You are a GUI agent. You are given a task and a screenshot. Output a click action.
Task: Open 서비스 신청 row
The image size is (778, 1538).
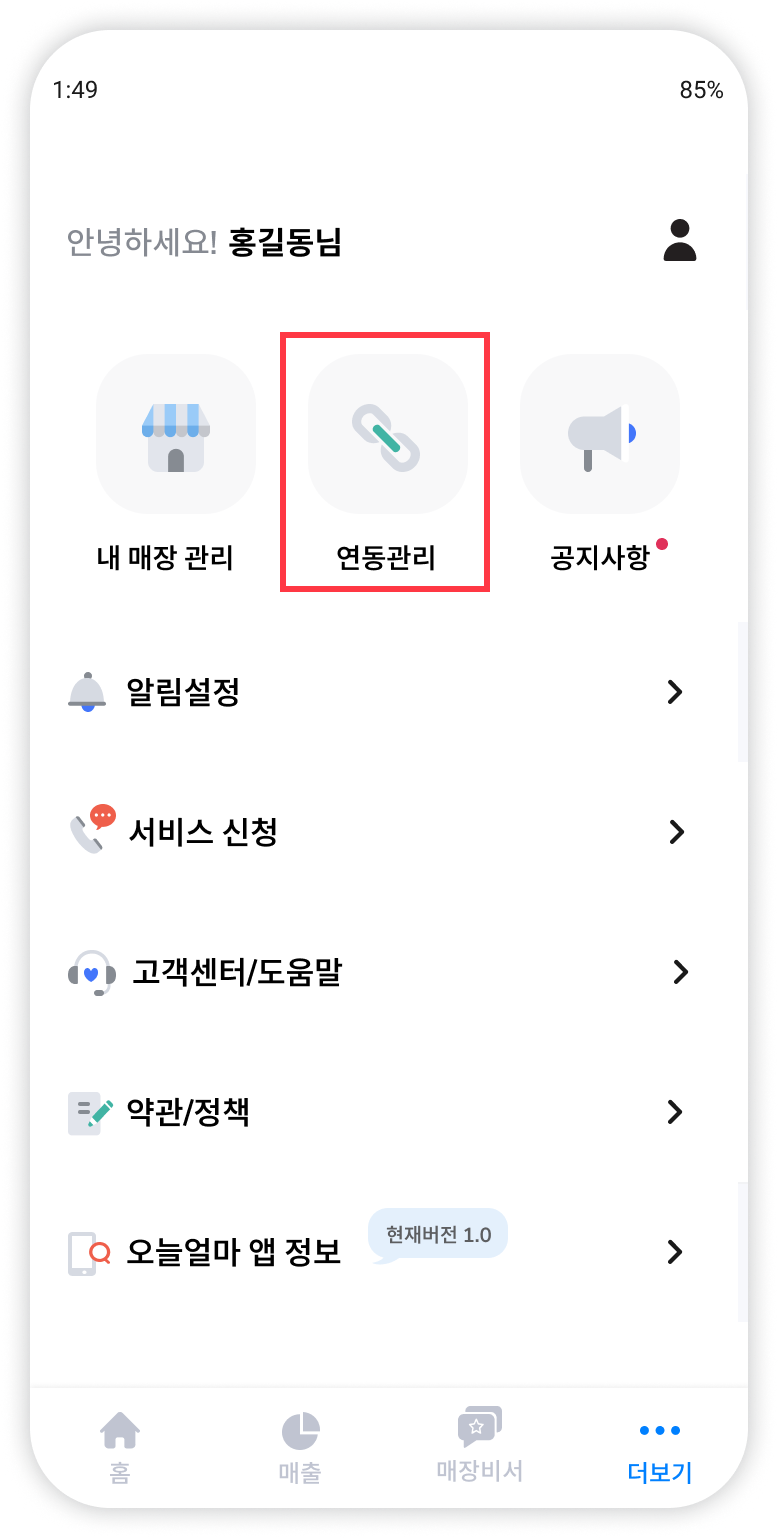click(x=380, y=832)
